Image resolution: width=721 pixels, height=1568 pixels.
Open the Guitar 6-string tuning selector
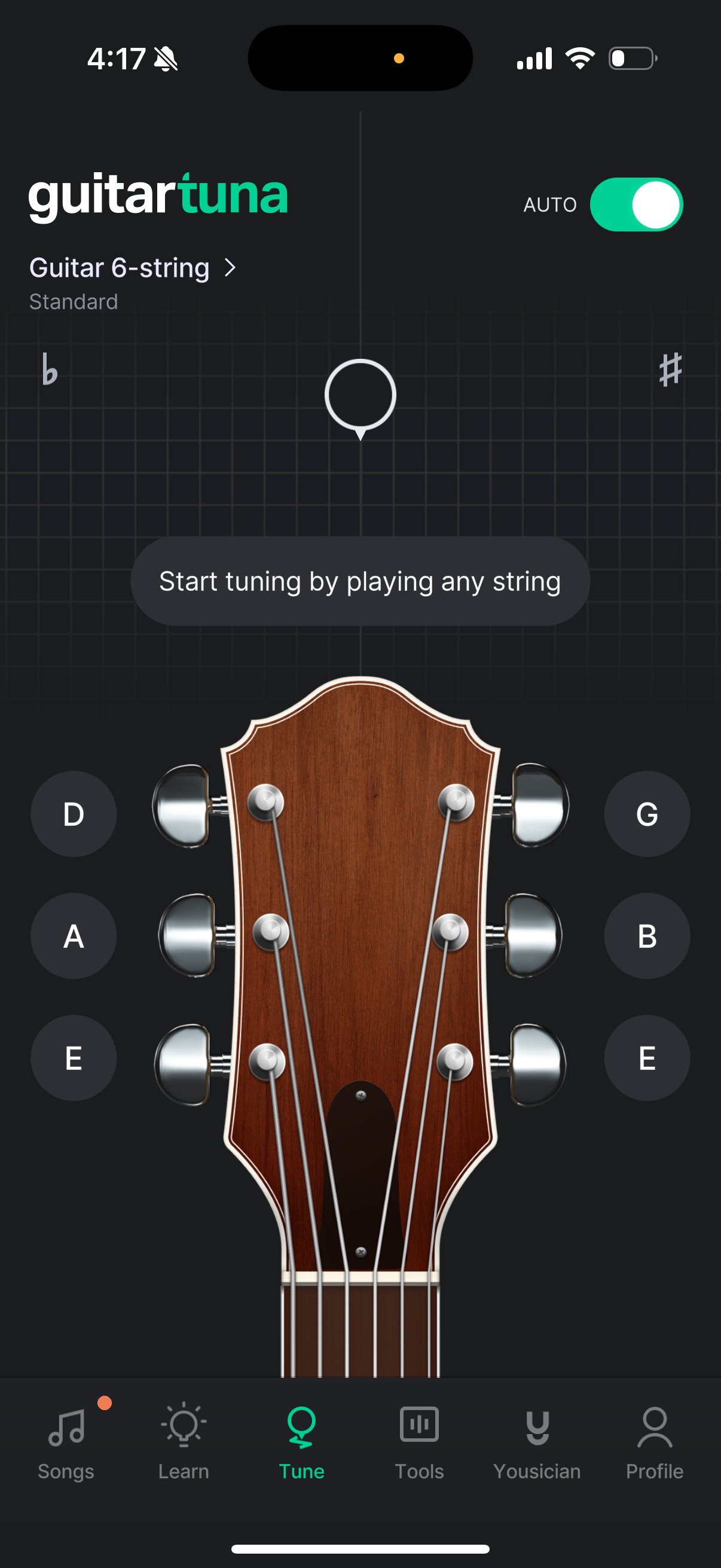pos(119,268)
